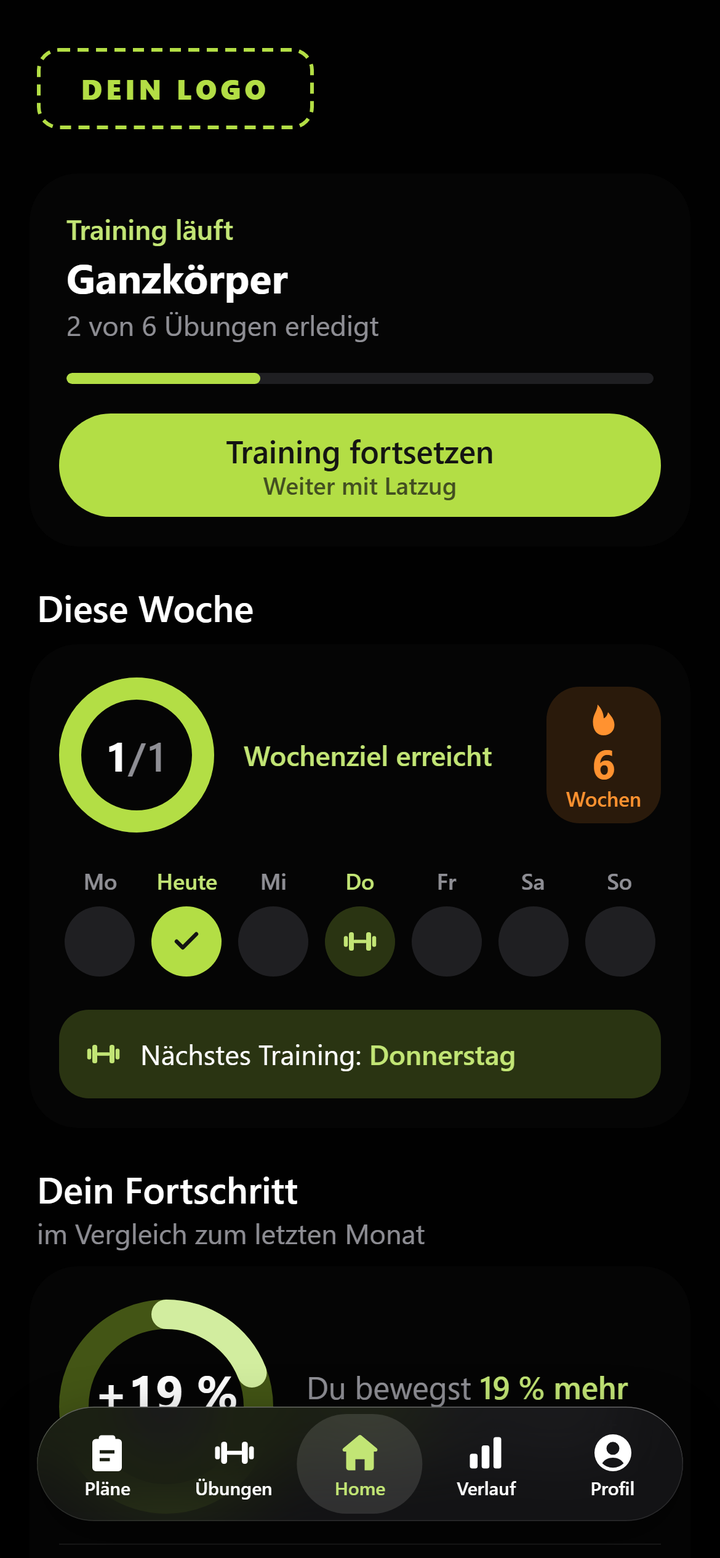Switch to the Profil tab

(612, 1465)
